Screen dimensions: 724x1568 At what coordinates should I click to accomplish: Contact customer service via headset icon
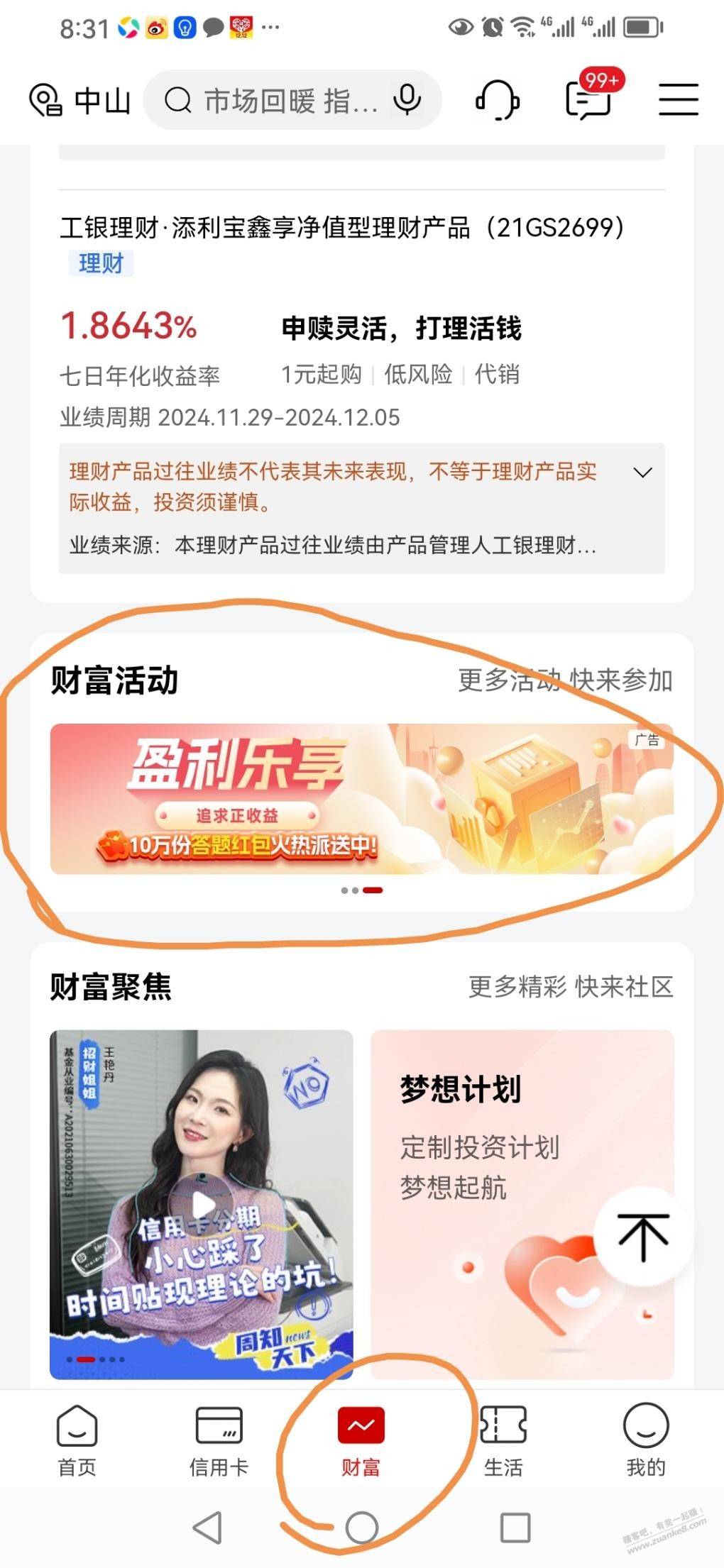click(498, 99)
